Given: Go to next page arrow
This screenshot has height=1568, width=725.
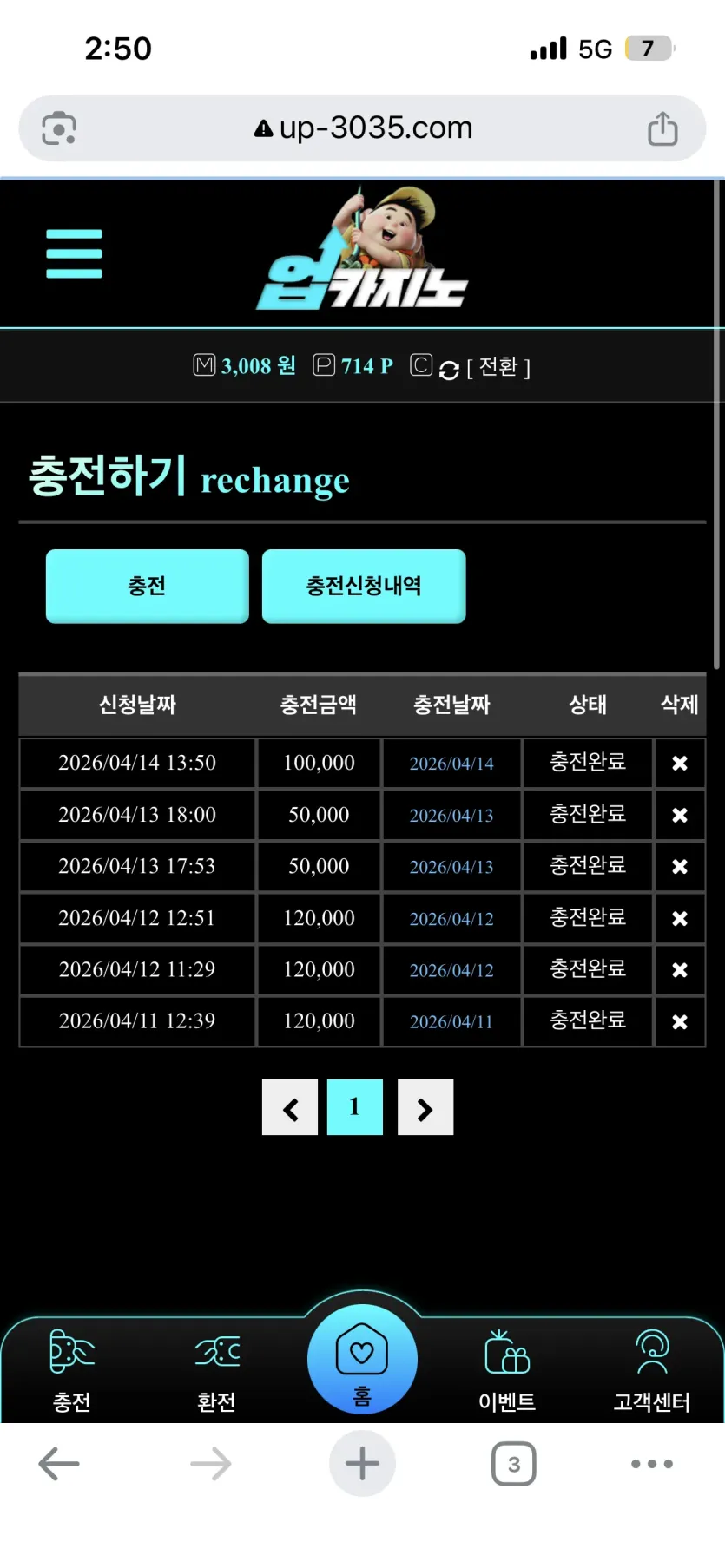Looking at the screenshot, I should pos(425,1107).
